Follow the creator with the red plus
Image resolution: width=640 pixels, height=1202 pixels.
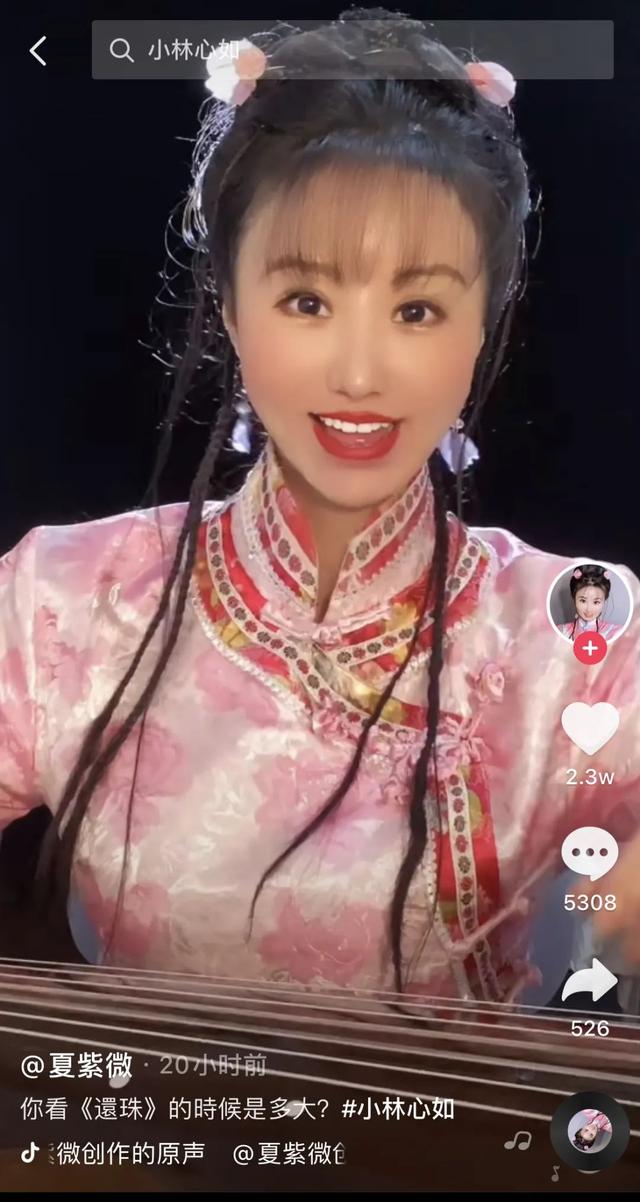590,648
